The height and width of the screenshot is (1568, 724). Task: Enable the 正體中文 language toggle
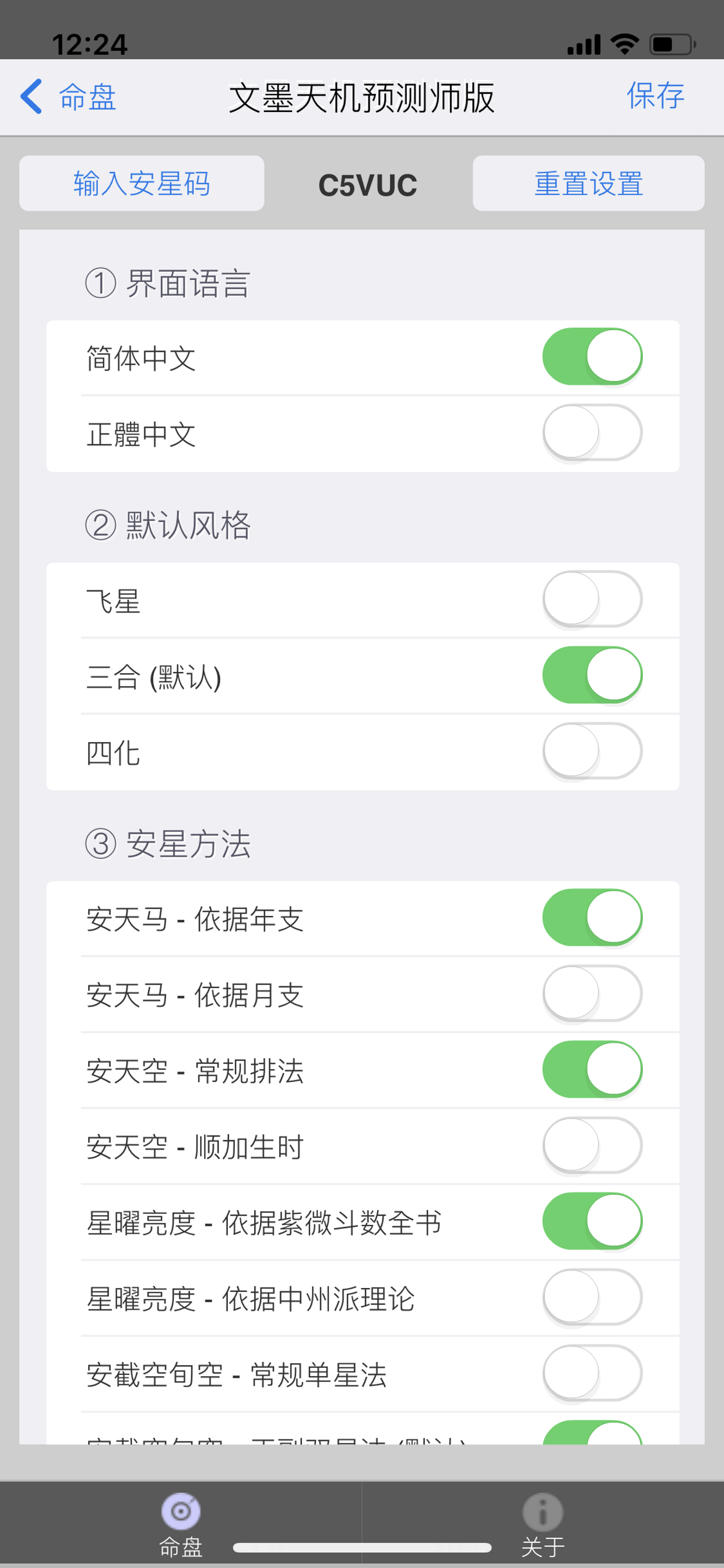click(592, 432)
